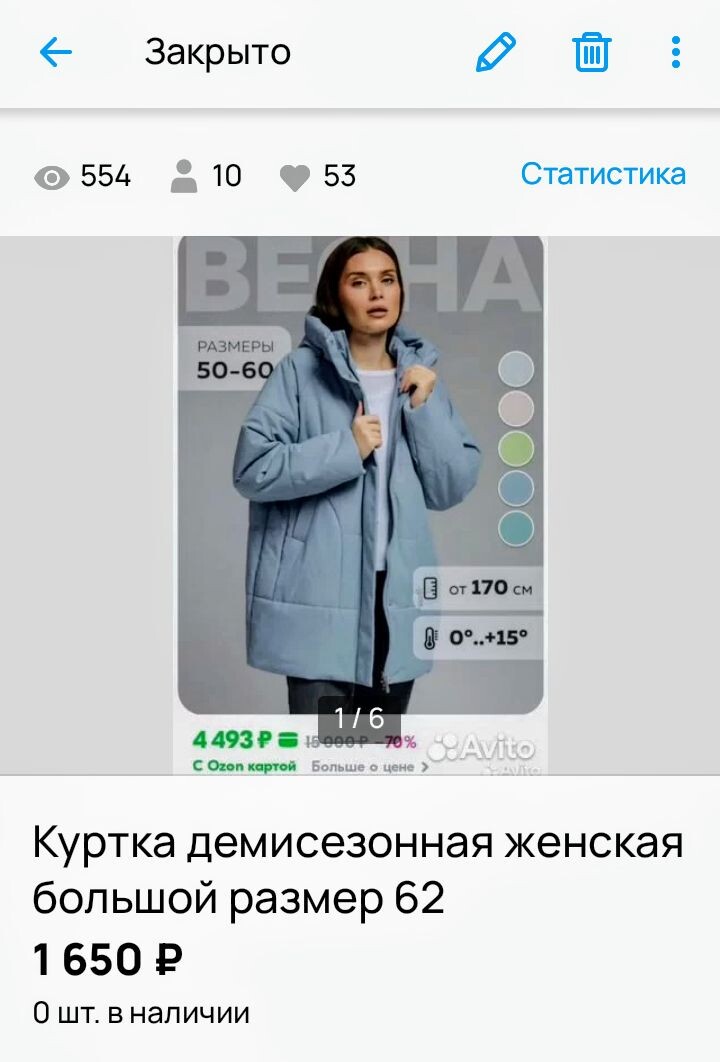Viewport: 720px width, 1062px height.
Task: Tap the trash icon to delete listing
Action: [590, 53]
